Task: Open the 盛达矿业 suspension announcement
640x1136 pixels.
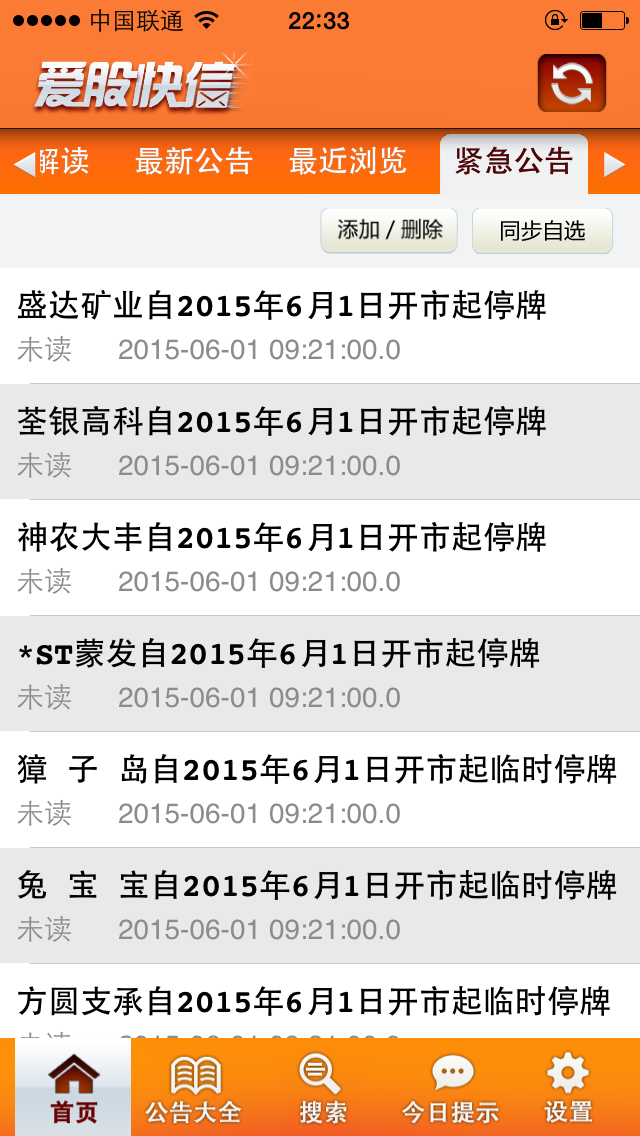Action: click(x=320, y=326)
